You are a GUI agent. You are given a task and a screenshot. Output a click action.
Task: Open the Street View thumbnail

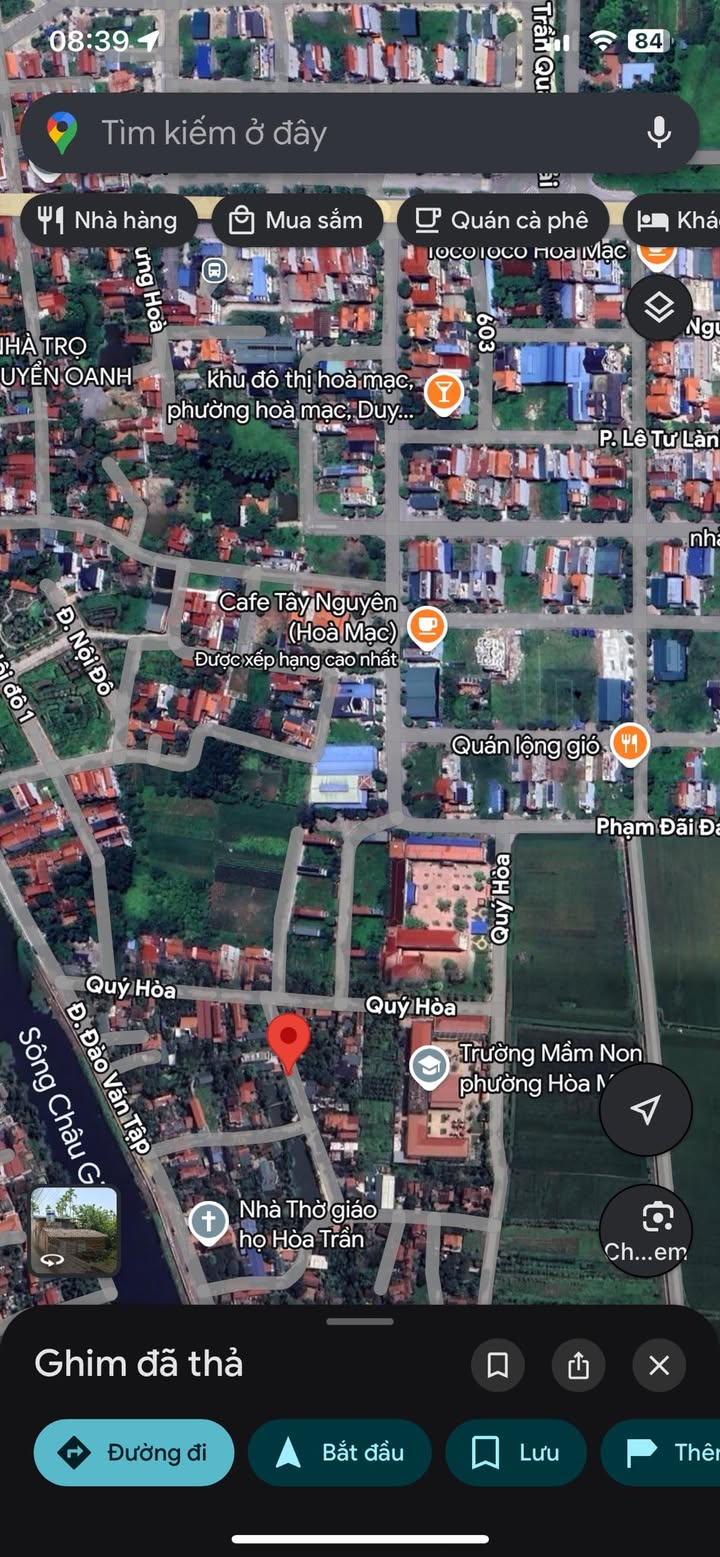coord(75,1230)
